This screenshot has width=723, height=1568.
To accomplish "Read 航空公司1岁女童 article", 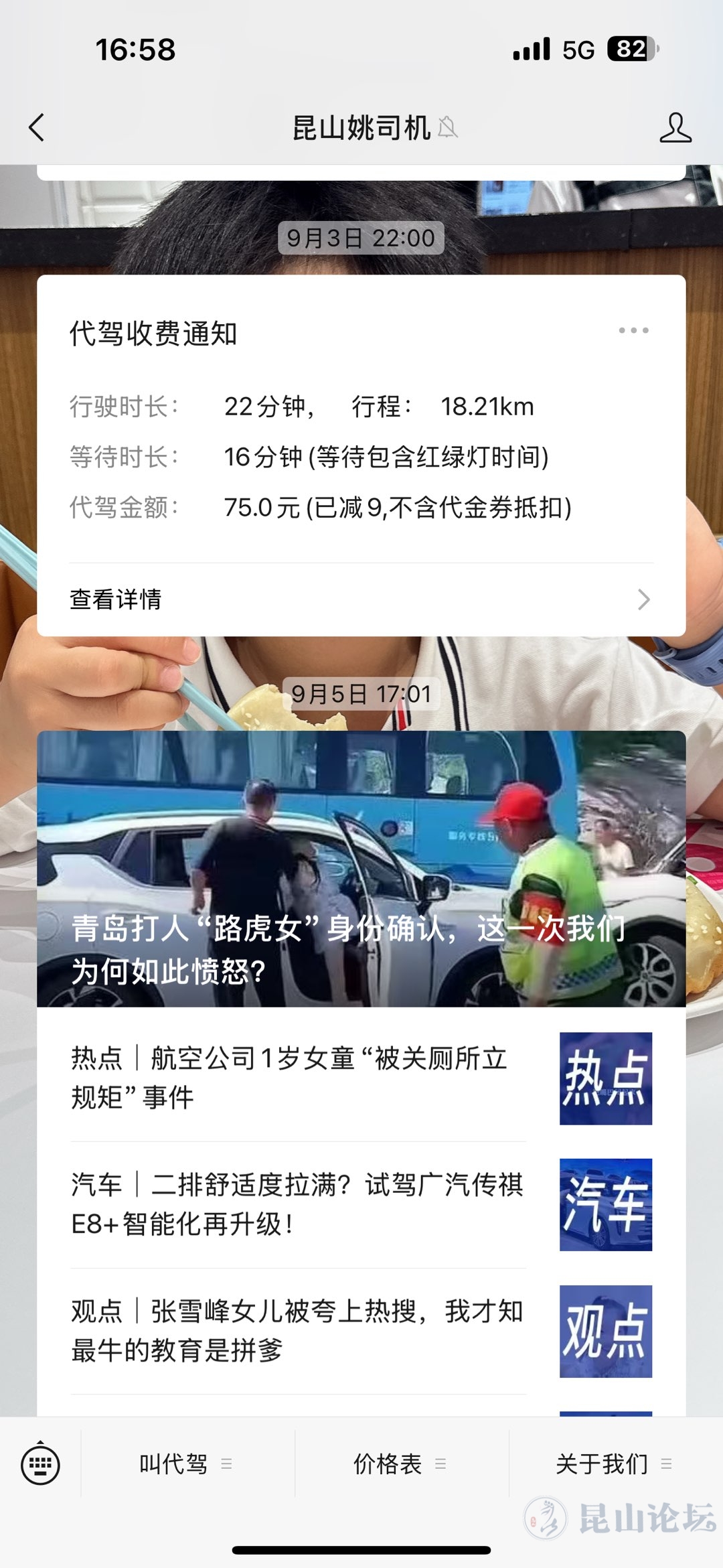I will pyautogui.click(x=298, y=1078).
